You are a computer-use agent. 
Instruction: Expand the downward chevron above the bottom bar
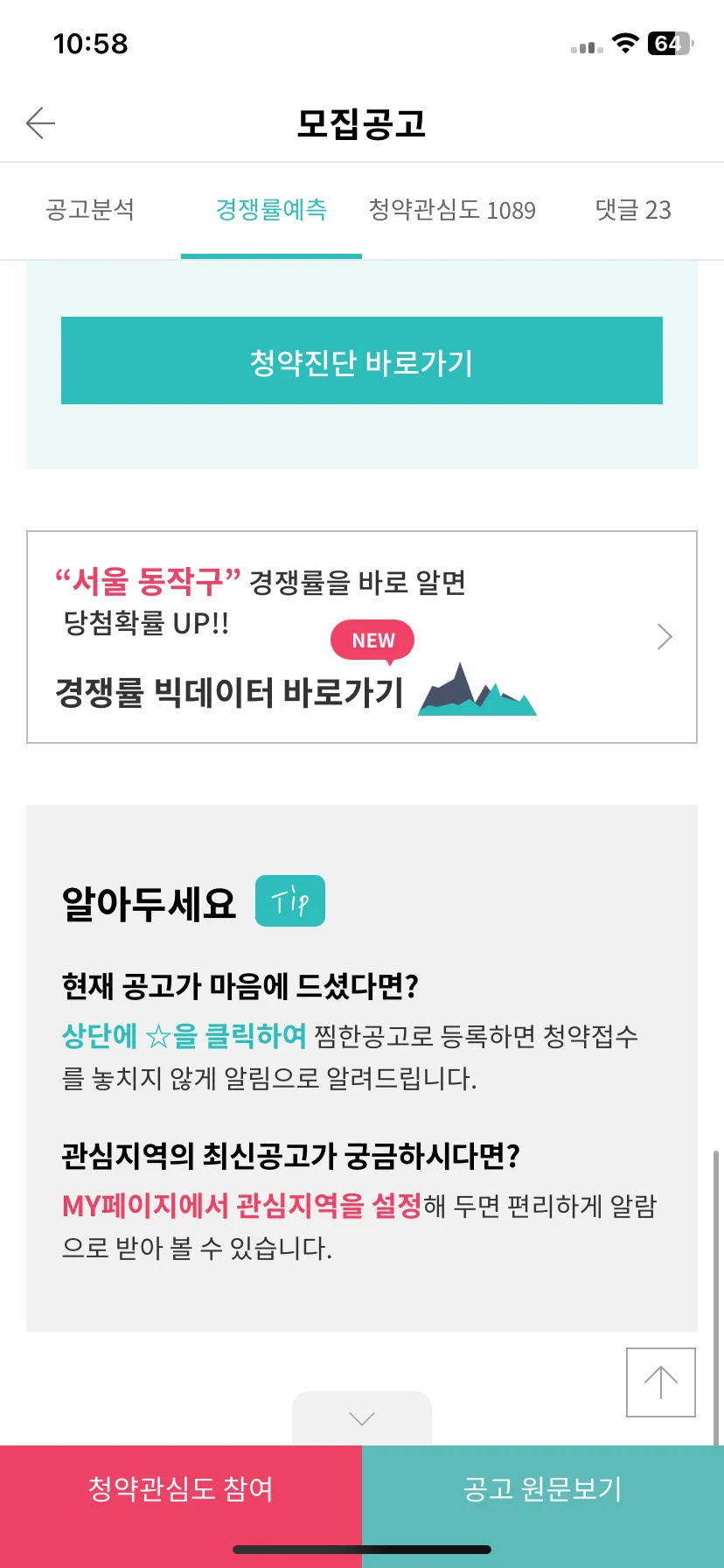[362, 1417]
